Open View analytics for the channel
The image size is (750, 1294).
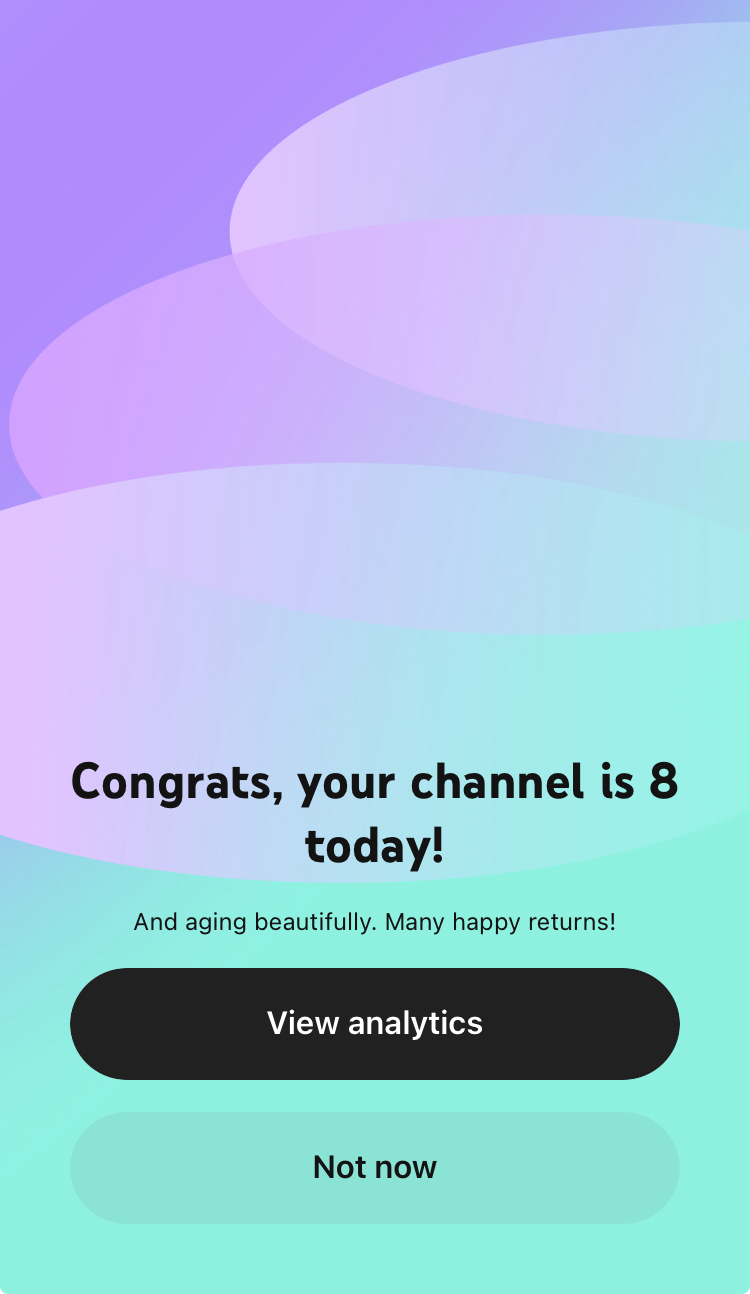[x=375, y=1023]
